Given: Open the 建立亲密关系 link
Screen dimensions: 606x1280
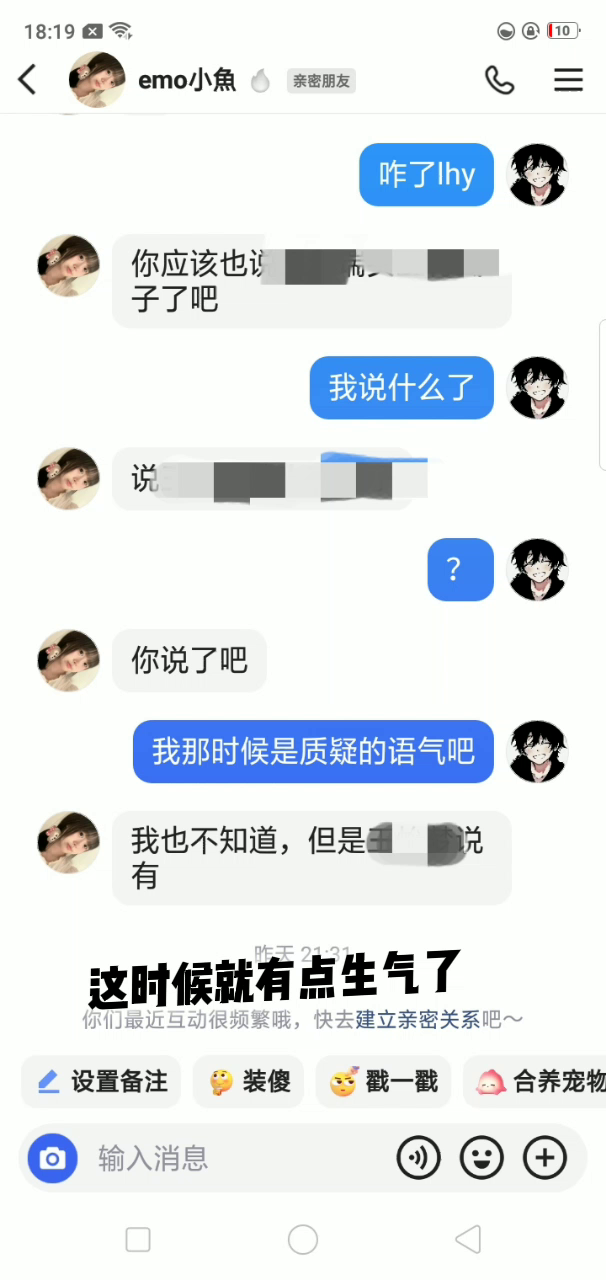Looking at the screenshot, I should coord(418,1020).
